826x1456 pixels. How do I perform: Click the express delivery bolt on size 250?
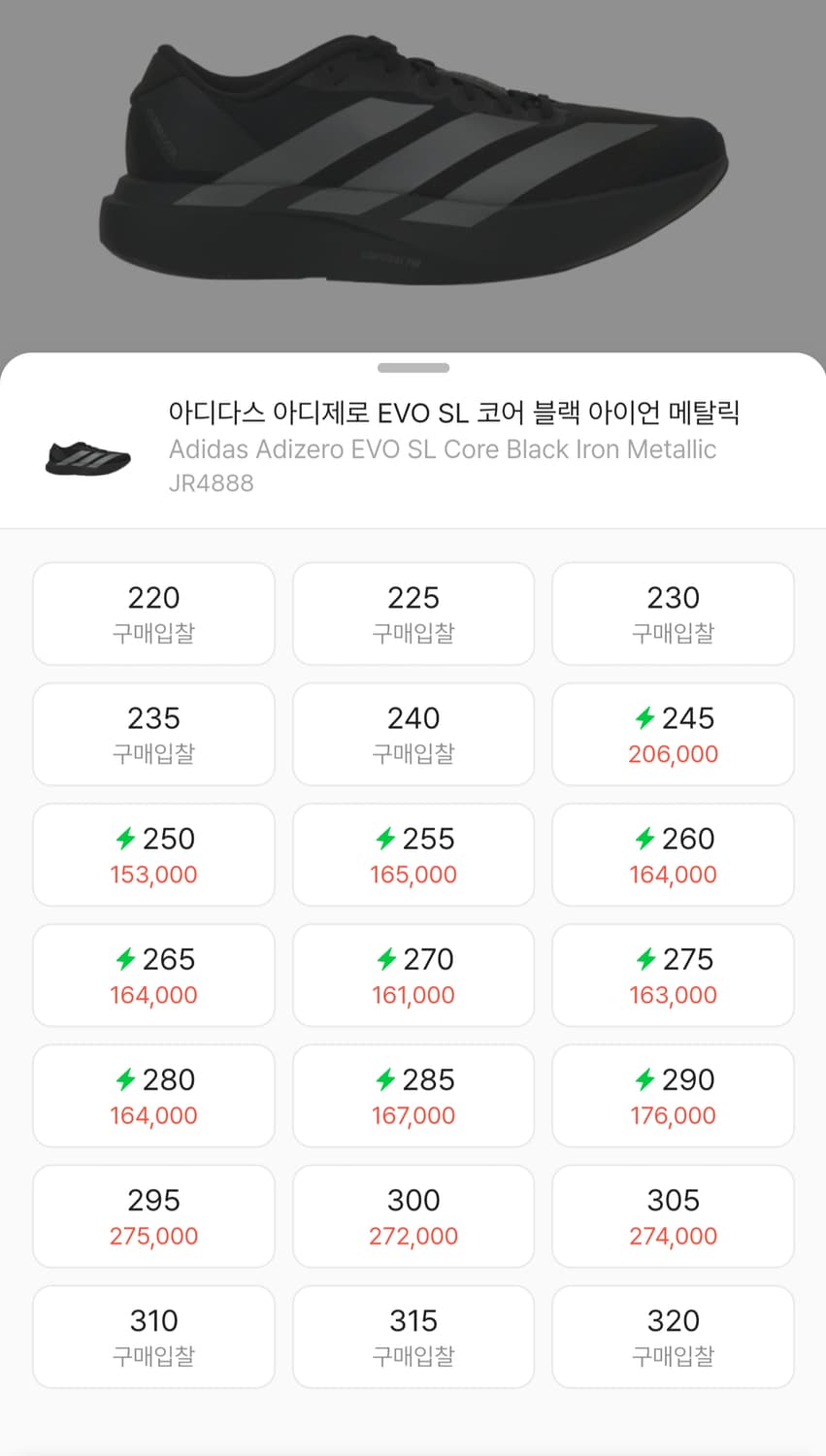tap(126, 839)
